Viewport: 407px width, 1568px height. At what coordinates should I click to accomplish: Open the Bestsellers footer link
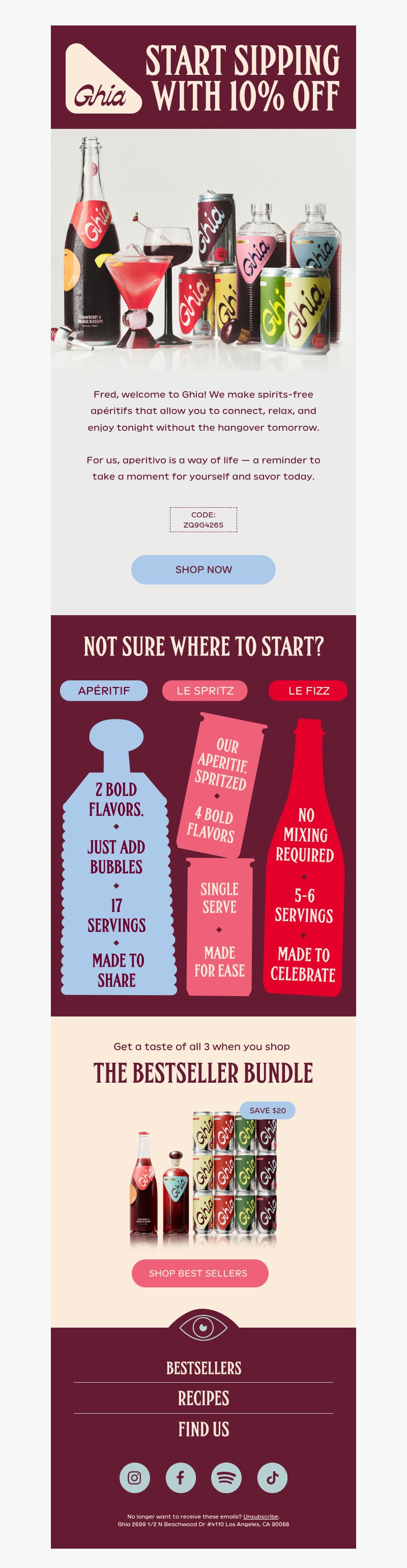pyautogui.click(x=203, y=1368)
